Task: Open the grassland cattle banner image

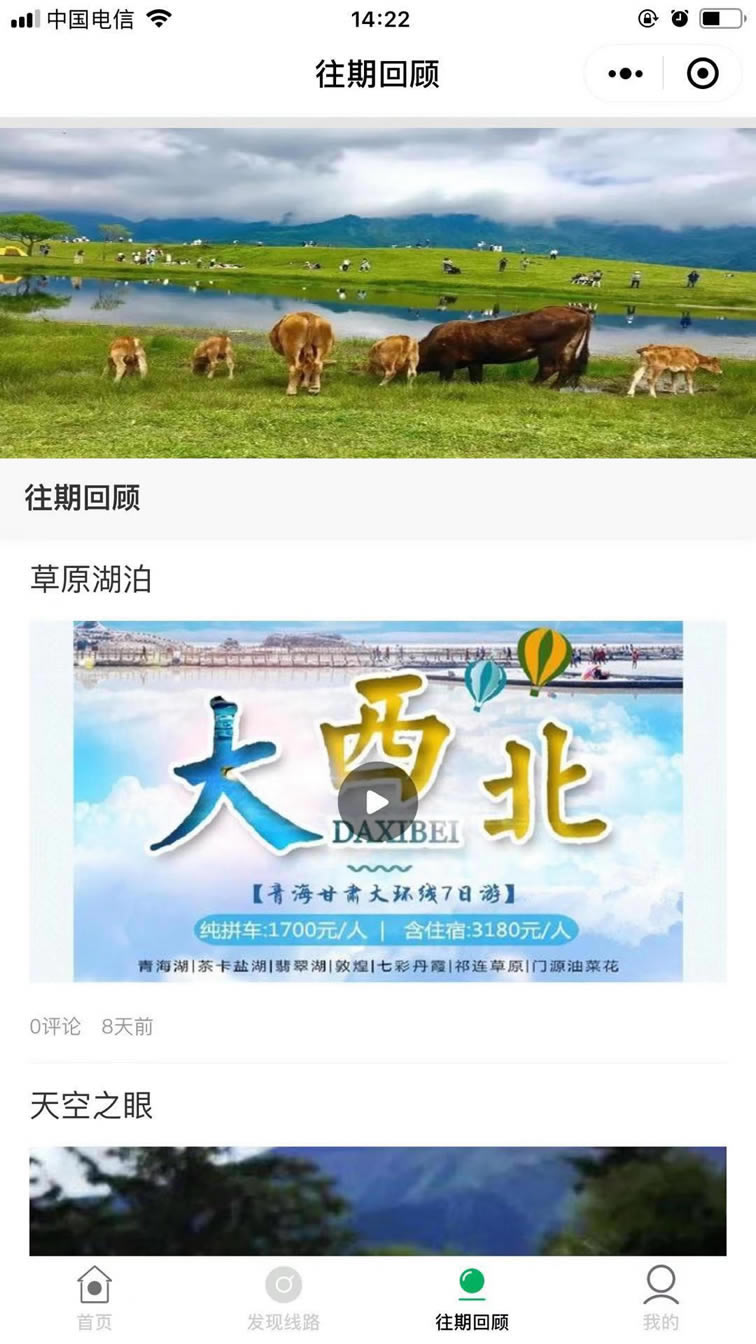Action: [378, 292]
